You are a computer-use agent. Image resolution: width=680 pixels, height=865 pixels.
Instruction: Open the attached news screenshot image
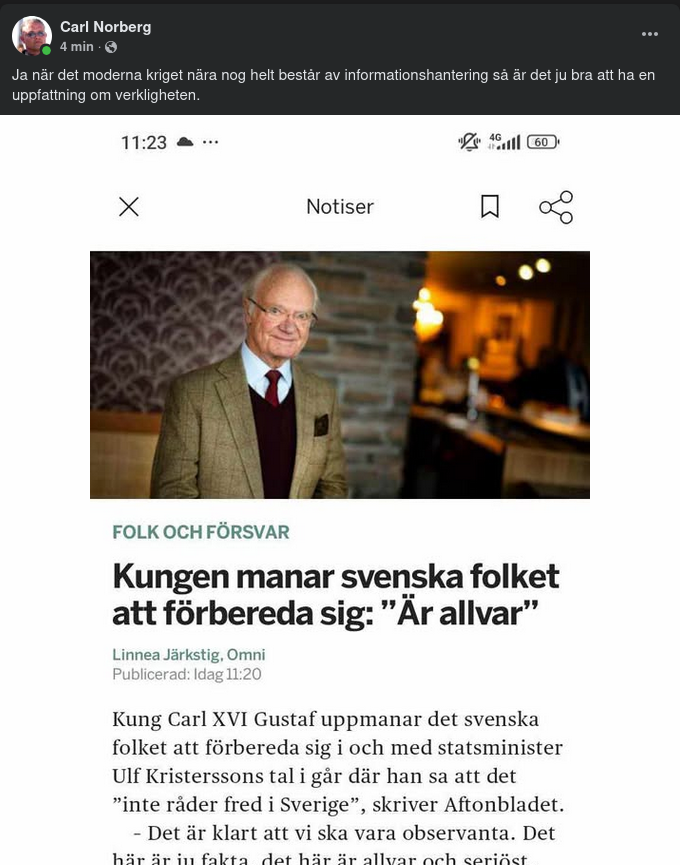point(340,490)
